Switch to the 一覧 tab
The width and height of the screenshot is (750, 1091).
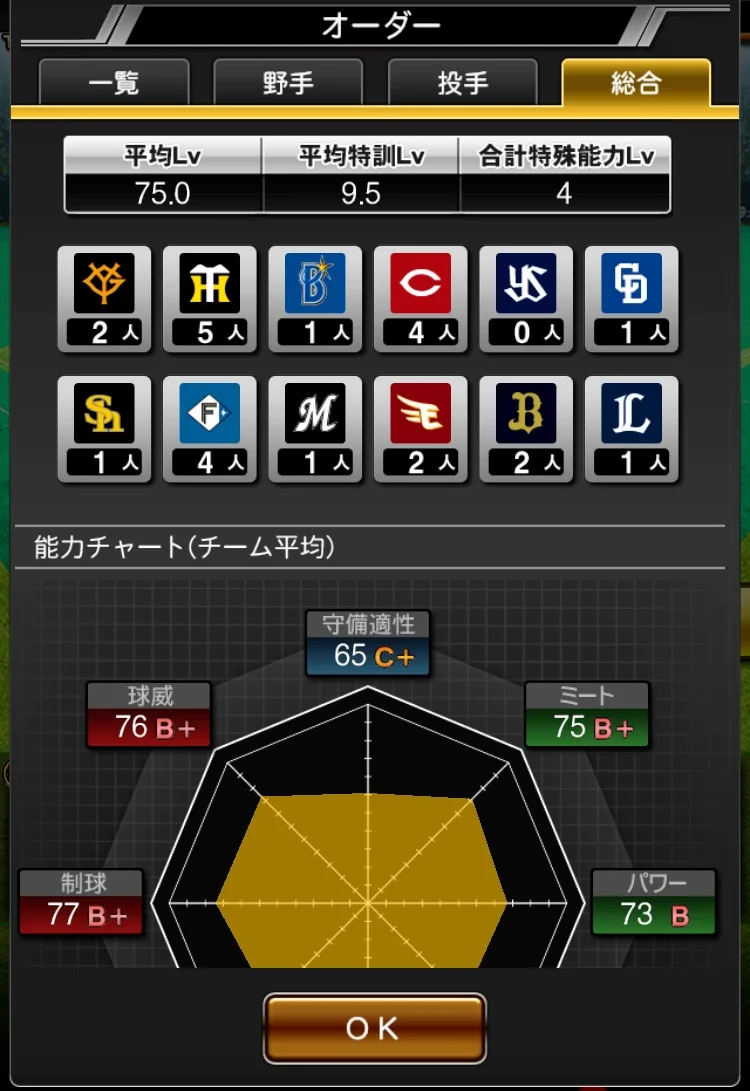click(114, 83)
